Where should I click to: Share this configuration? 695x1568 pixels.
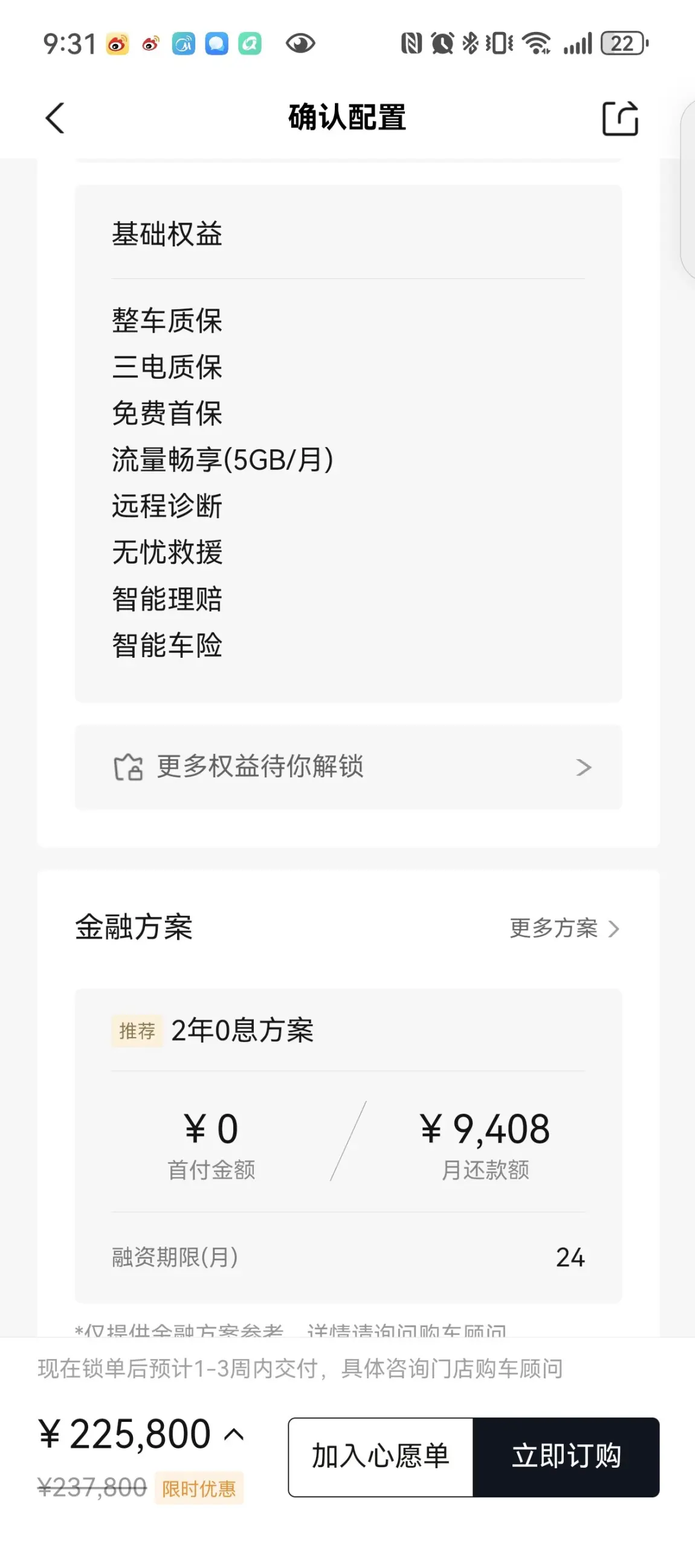[619, 118]
